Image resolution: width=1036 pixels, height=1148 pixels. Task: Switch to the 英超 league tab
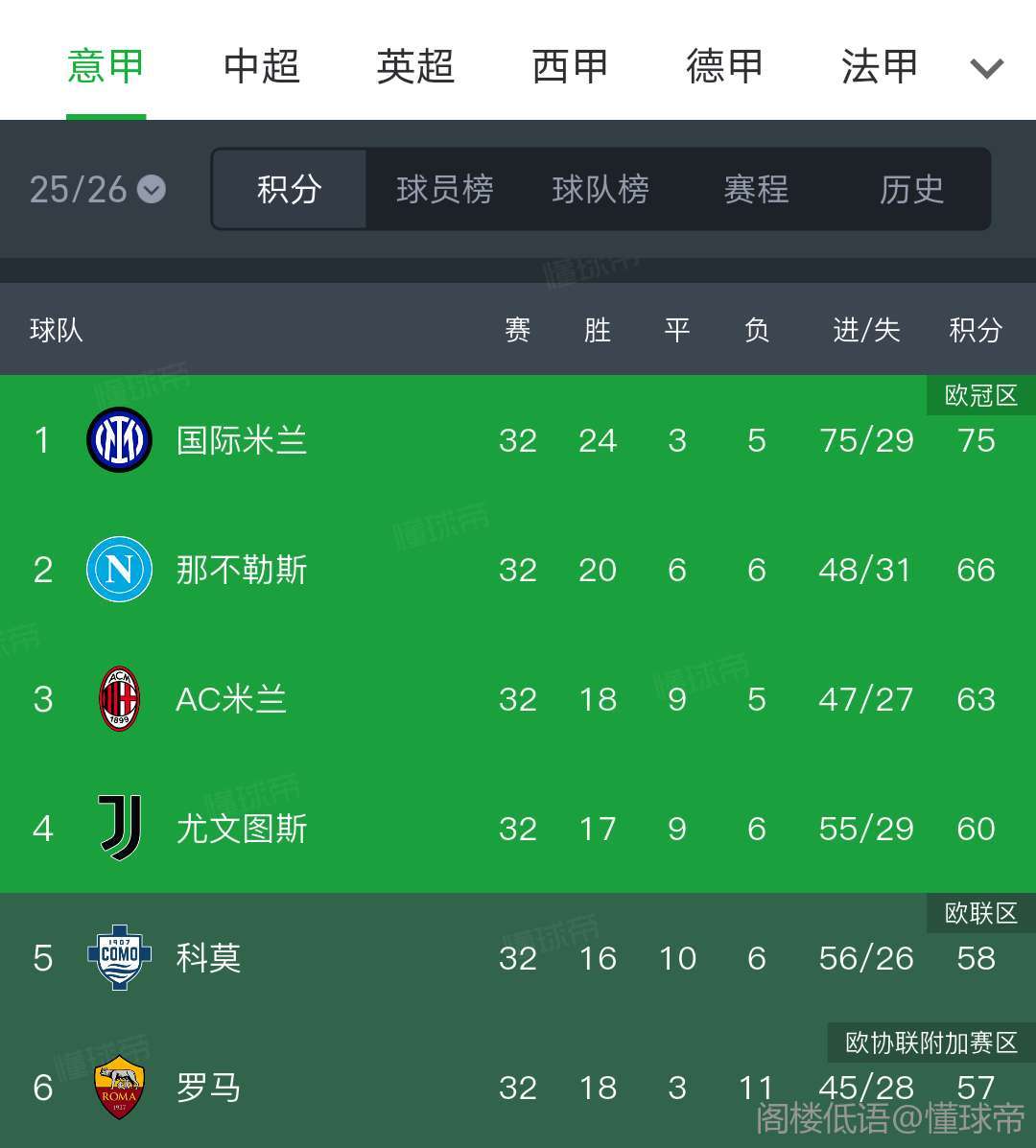point(415,67)
